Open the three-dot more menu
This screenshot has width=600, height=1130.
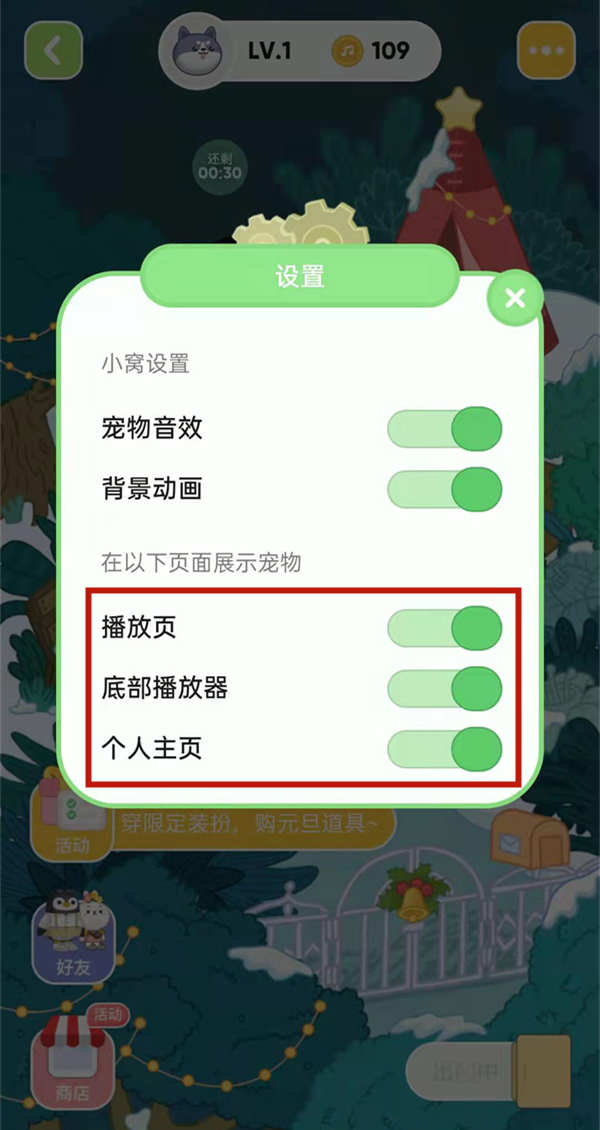tap(546, 51)
